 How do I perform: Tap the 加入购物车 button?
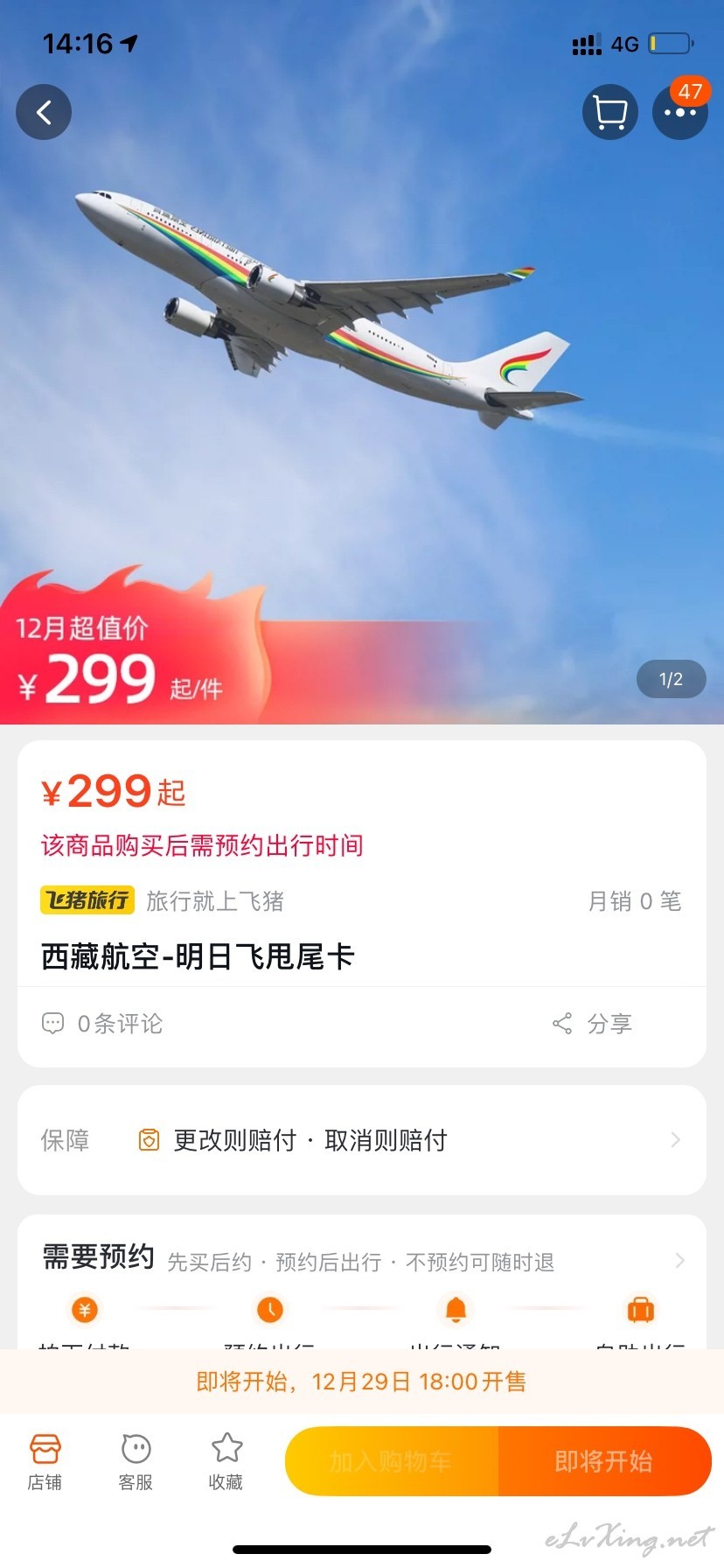tap(392, 1461)
